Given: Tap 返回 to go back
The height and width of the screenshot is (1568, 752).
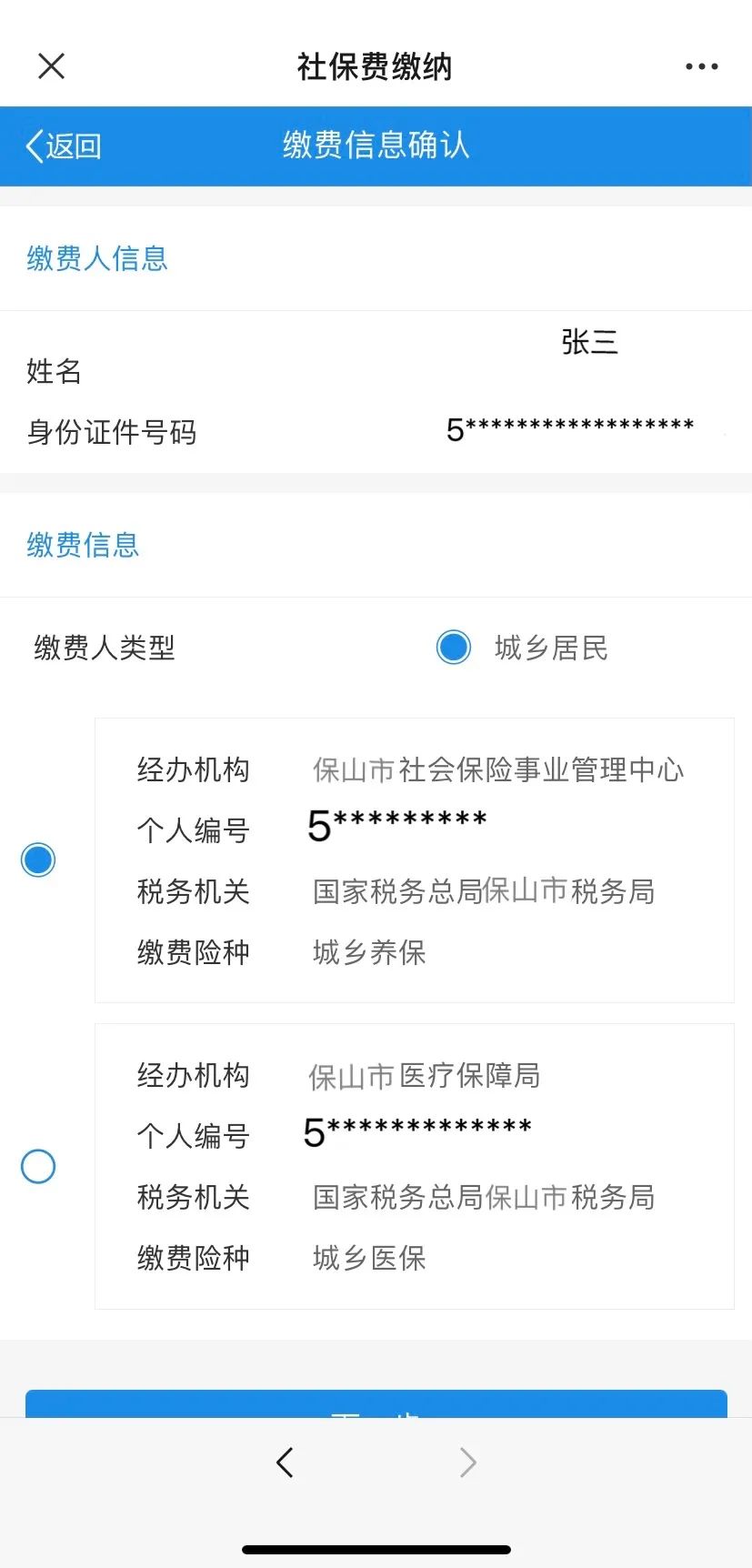Looking at the screenshot, I should [63, 146].
